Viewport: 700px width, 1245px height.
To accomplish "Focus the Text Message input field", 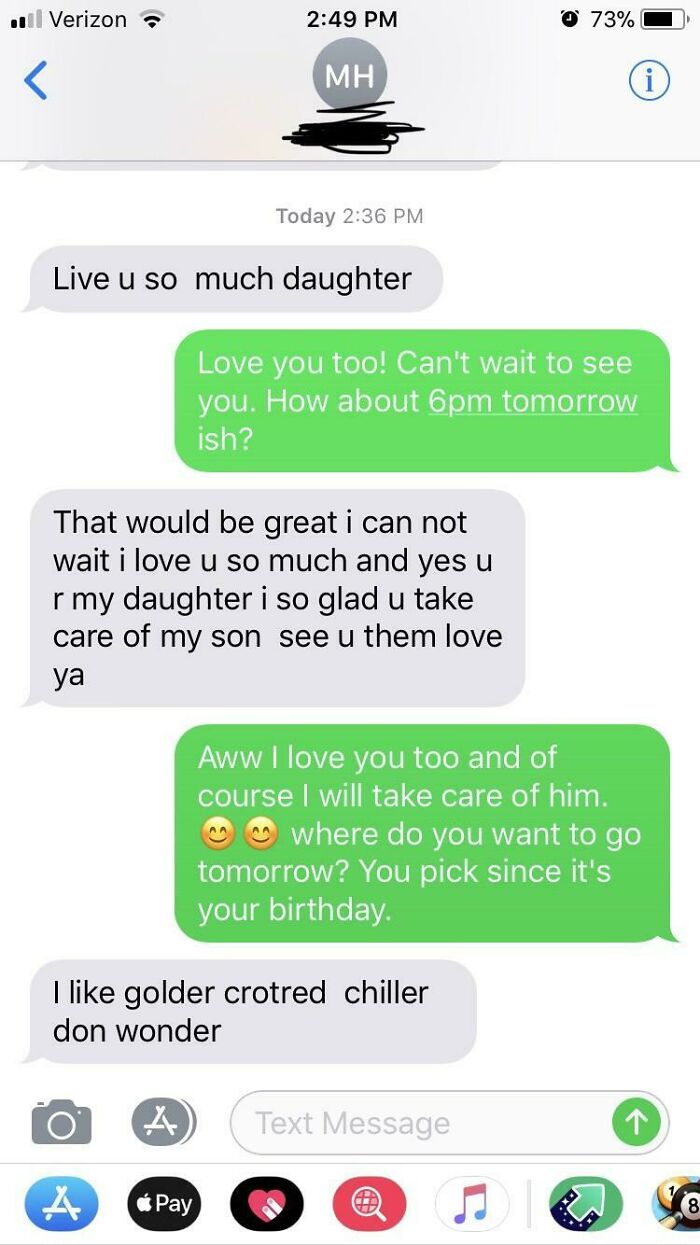I will pyautogui.click(x=420, y=1123).
